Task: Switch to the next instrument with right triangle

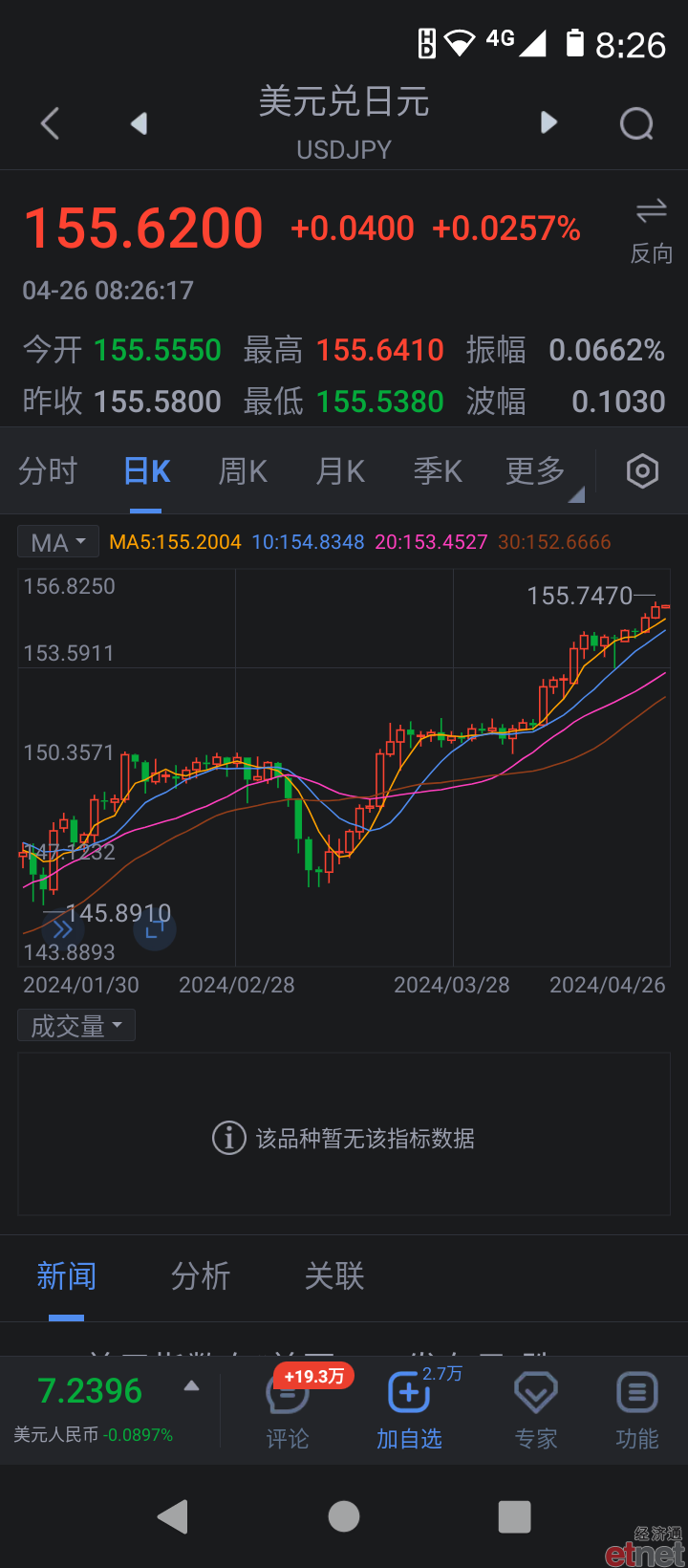Action: pos(548,122)
